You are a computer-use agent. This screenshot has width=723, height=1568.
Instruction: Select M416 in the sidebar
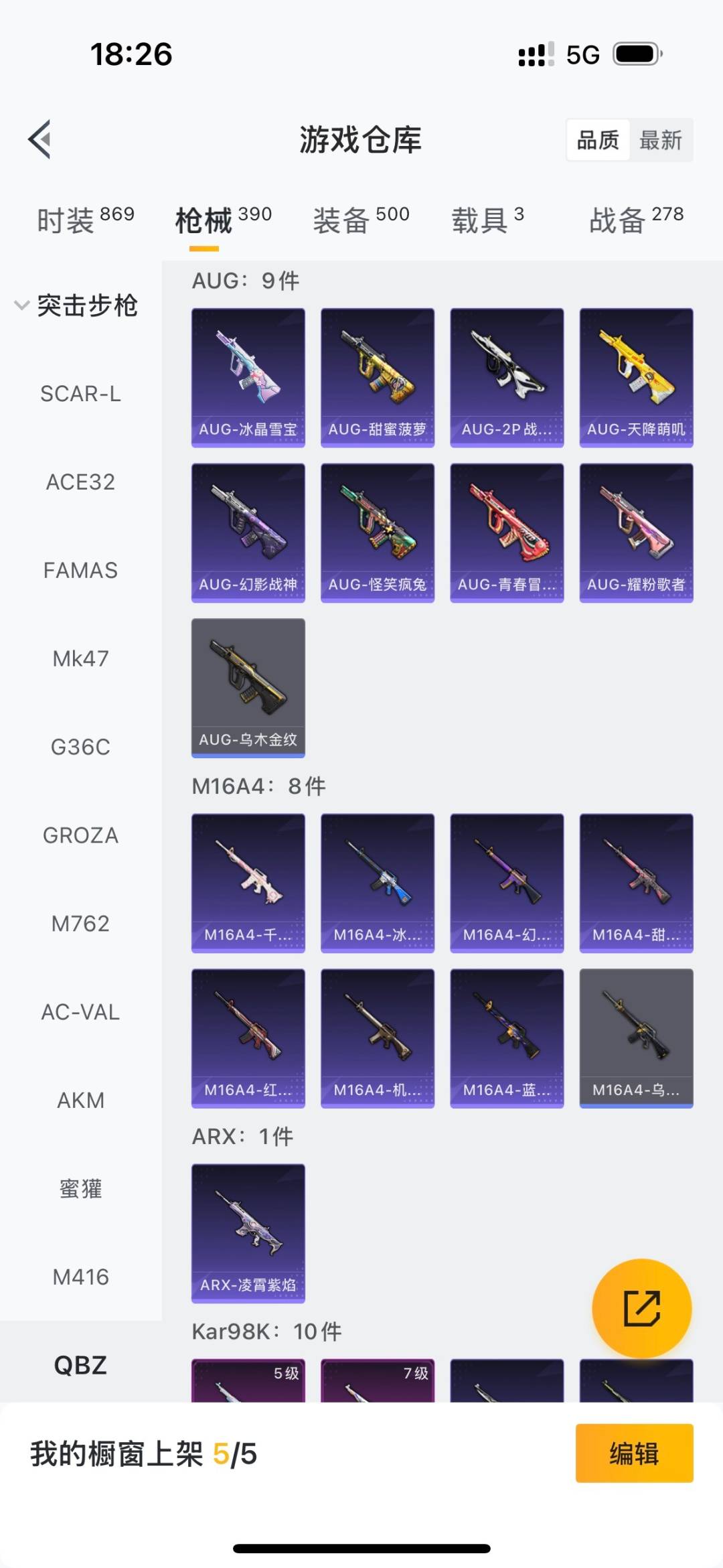click(80, 1277)
